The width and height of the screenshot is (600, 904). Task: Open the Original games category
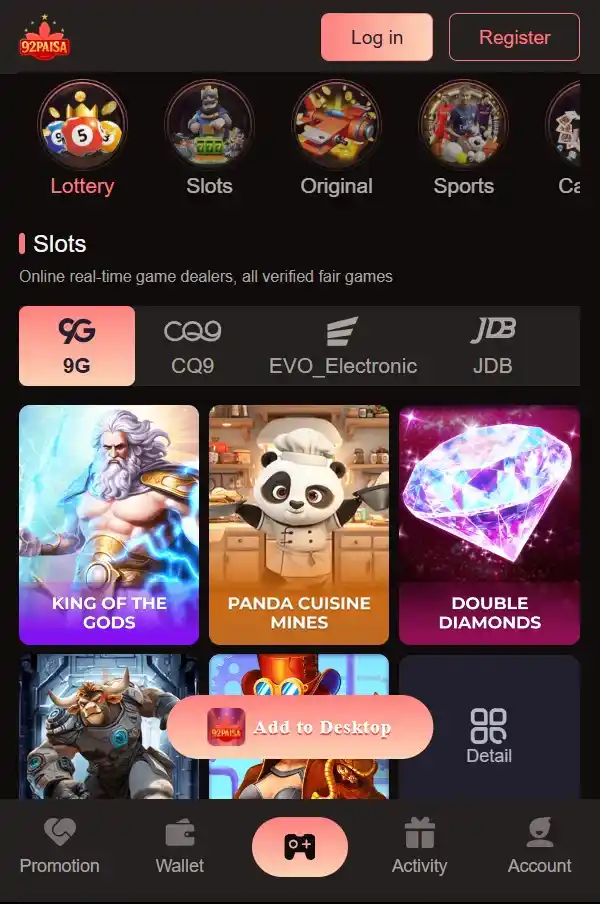336,140
